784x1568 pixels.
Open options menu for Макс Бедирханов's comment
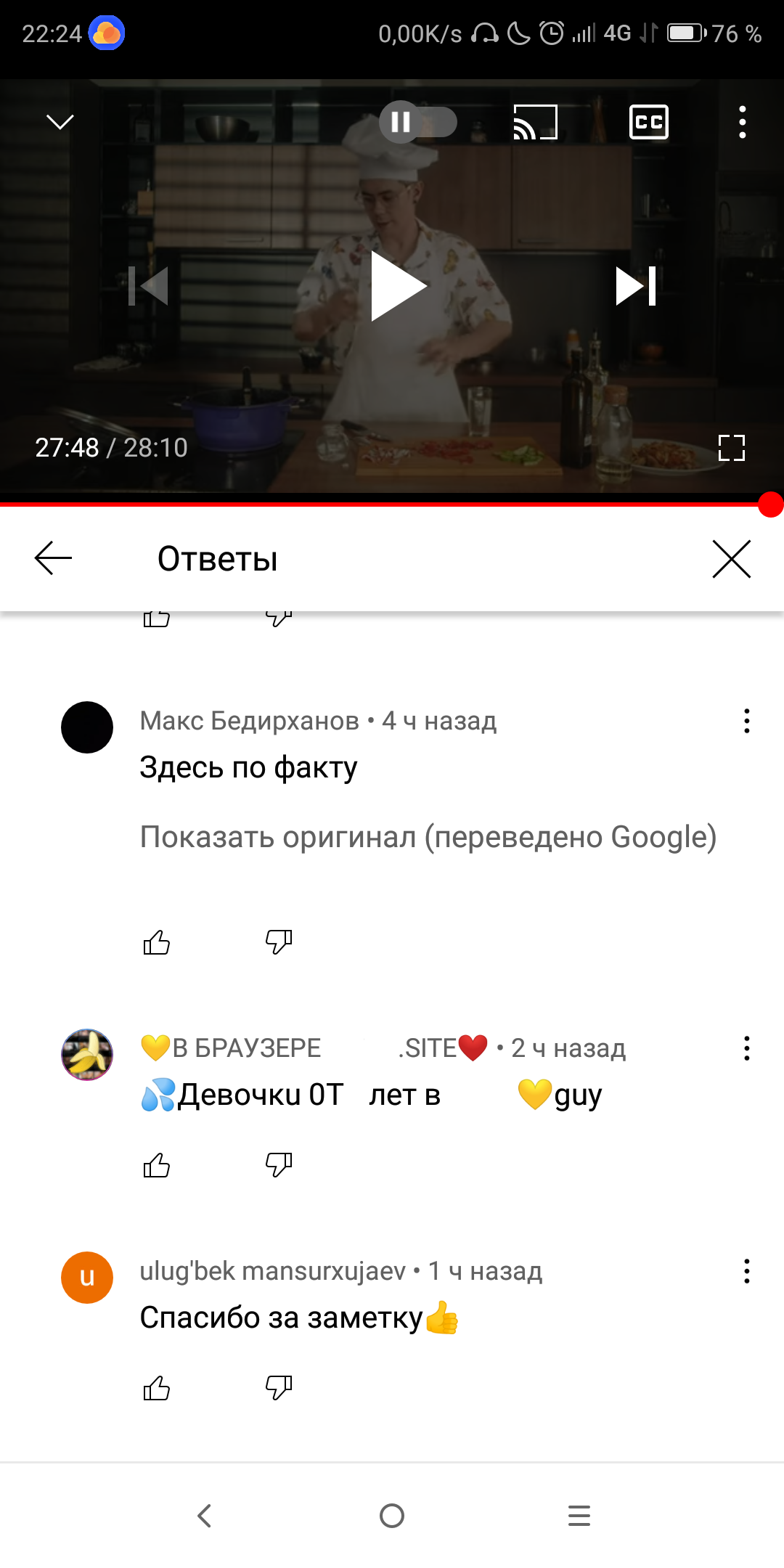click(746, 721)
